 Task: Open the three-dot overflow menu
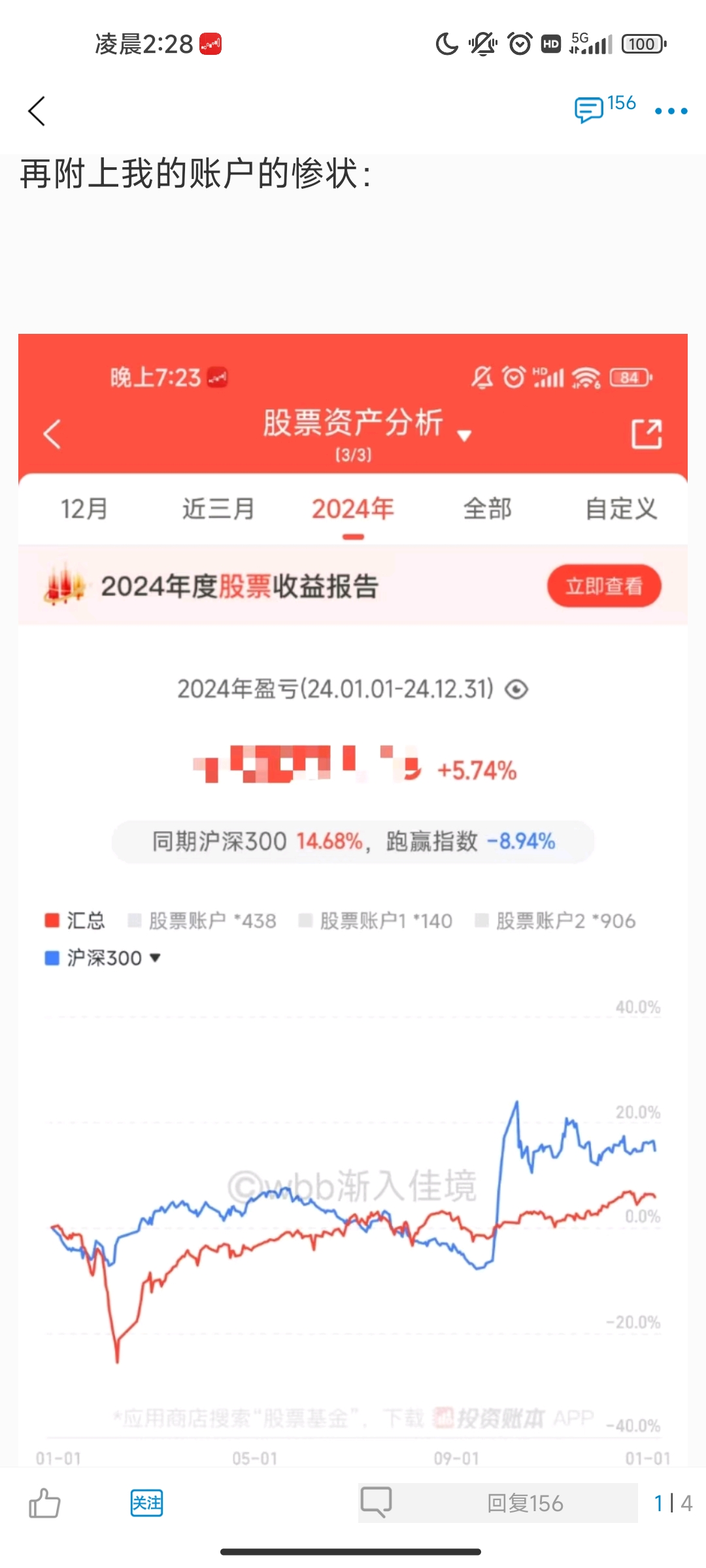click(x=671, y=111)
